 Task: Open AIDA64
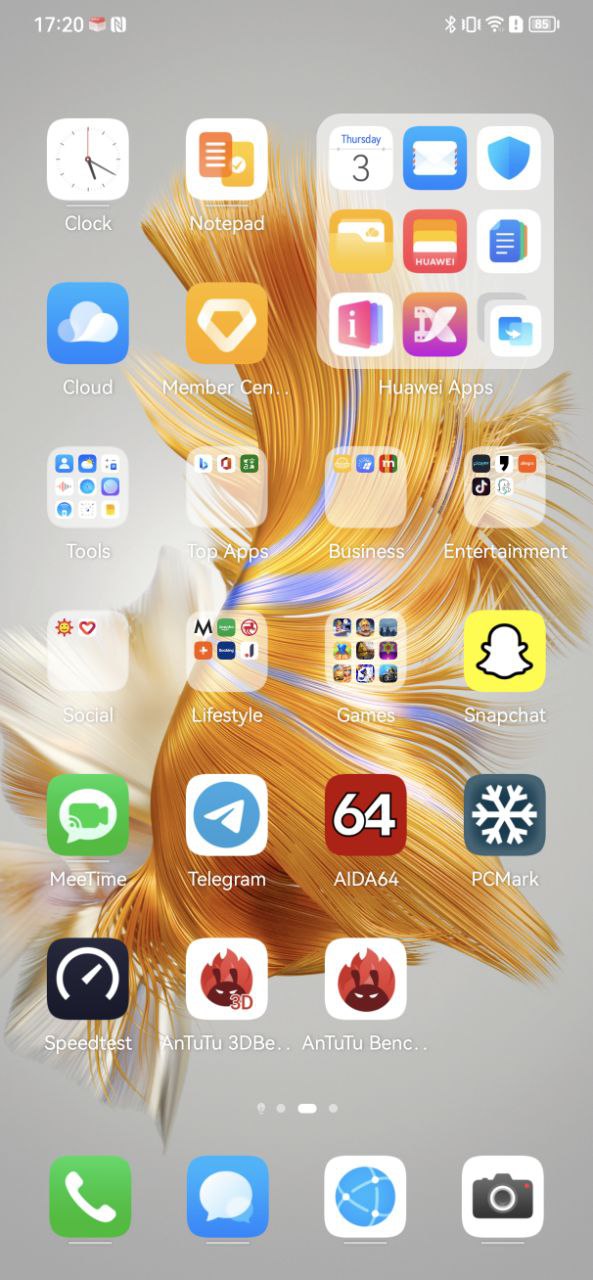click(366, 815)
